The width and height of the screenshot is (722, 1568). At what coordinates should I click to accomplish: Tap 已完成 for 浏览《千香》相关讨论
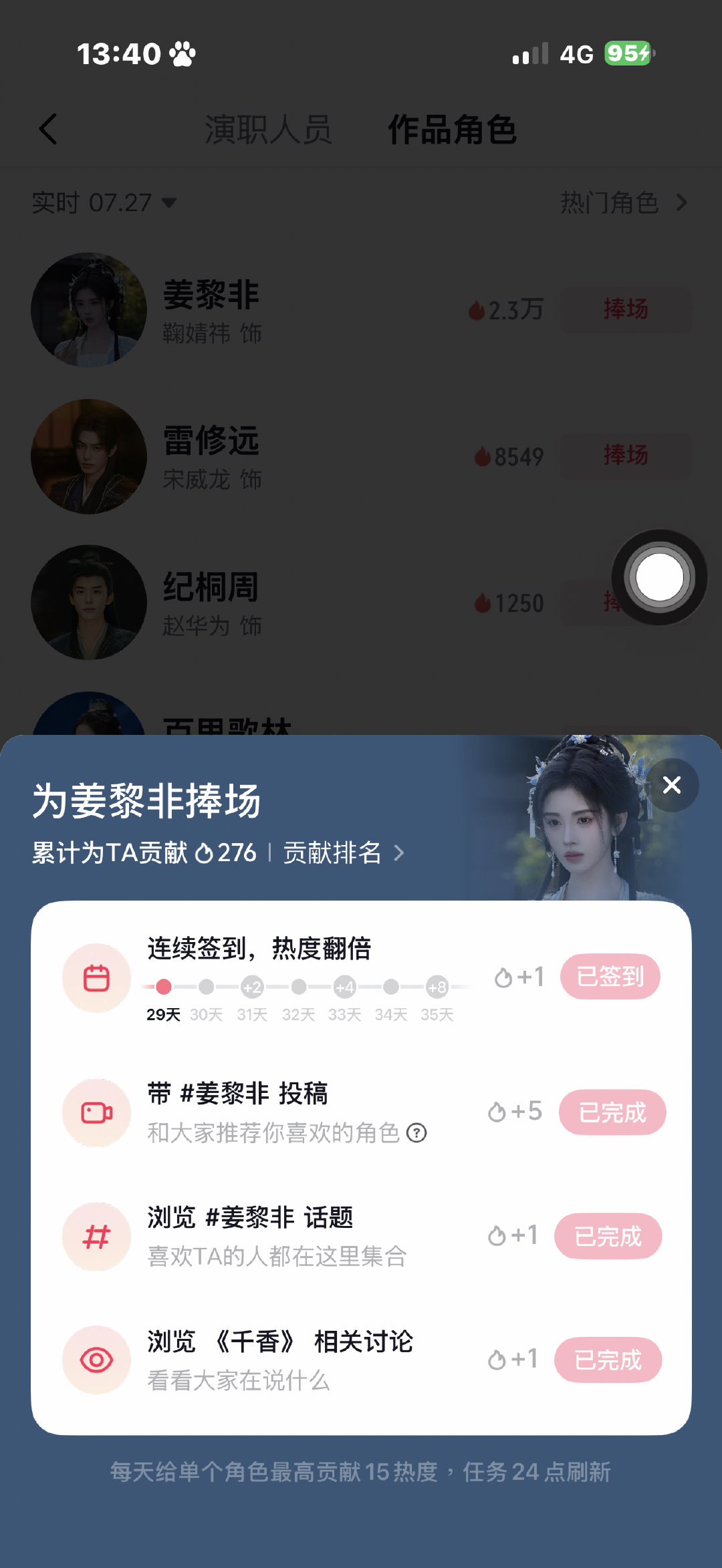click(608, 1360)
